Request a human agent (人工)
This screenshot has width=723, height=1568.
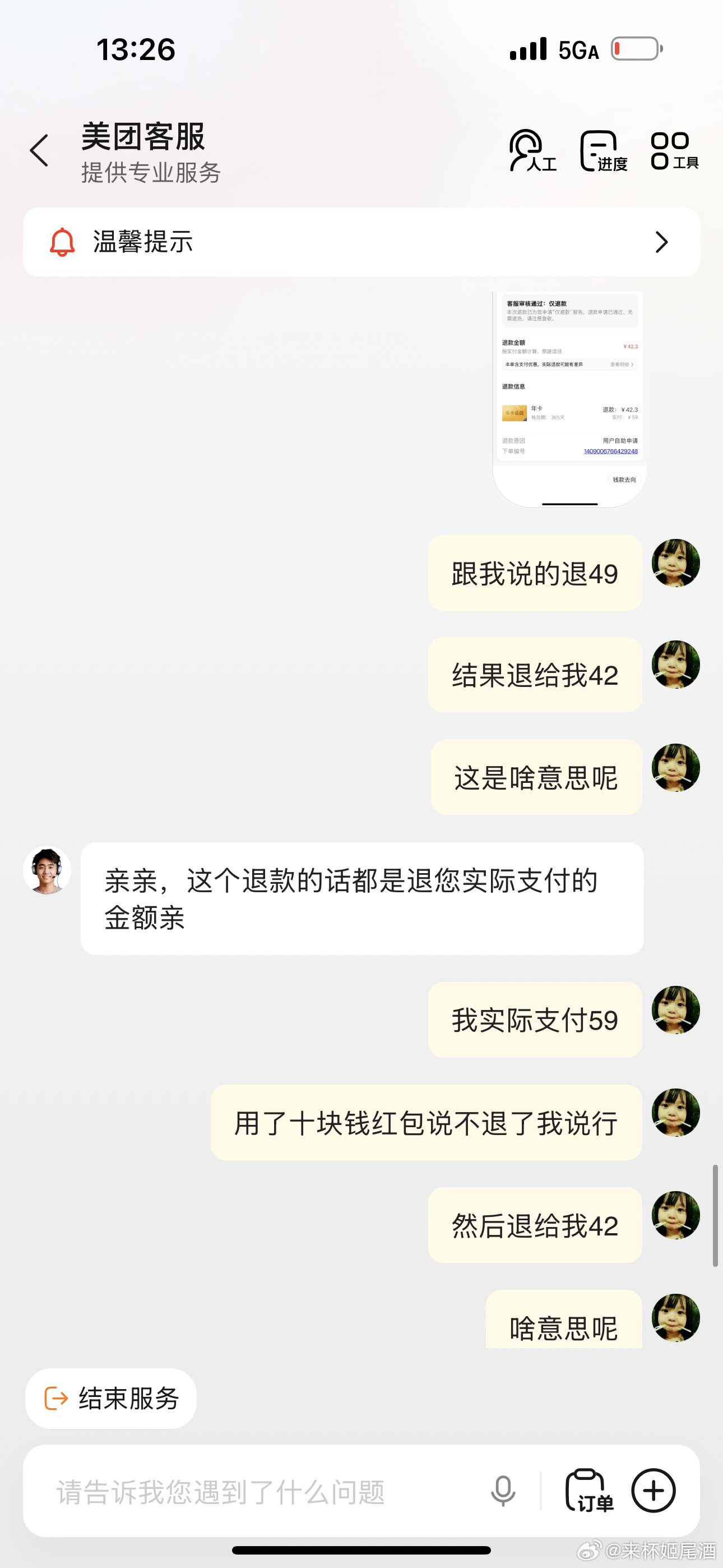[x=532, y=150]
